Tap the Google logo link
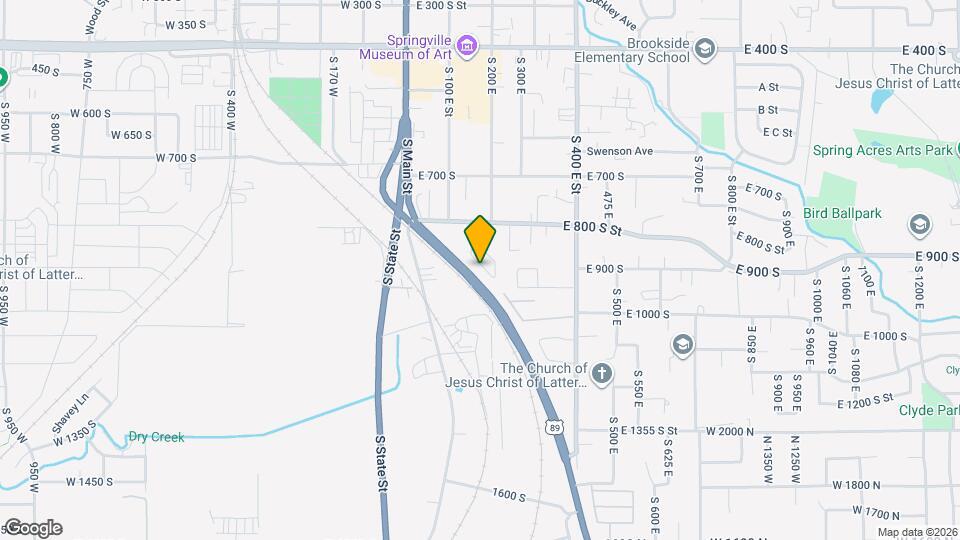The width and height of the screenshot is (960, 540). [32, 528]
